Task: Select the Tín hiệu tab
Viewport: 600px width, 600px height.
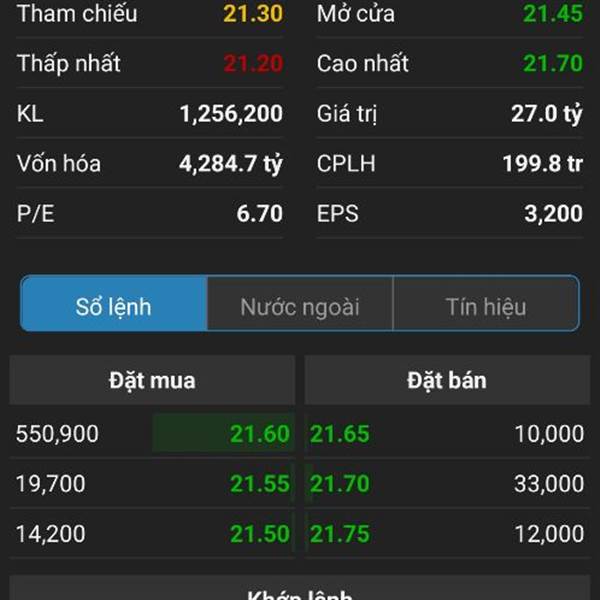Action: [x=486, y=305]
